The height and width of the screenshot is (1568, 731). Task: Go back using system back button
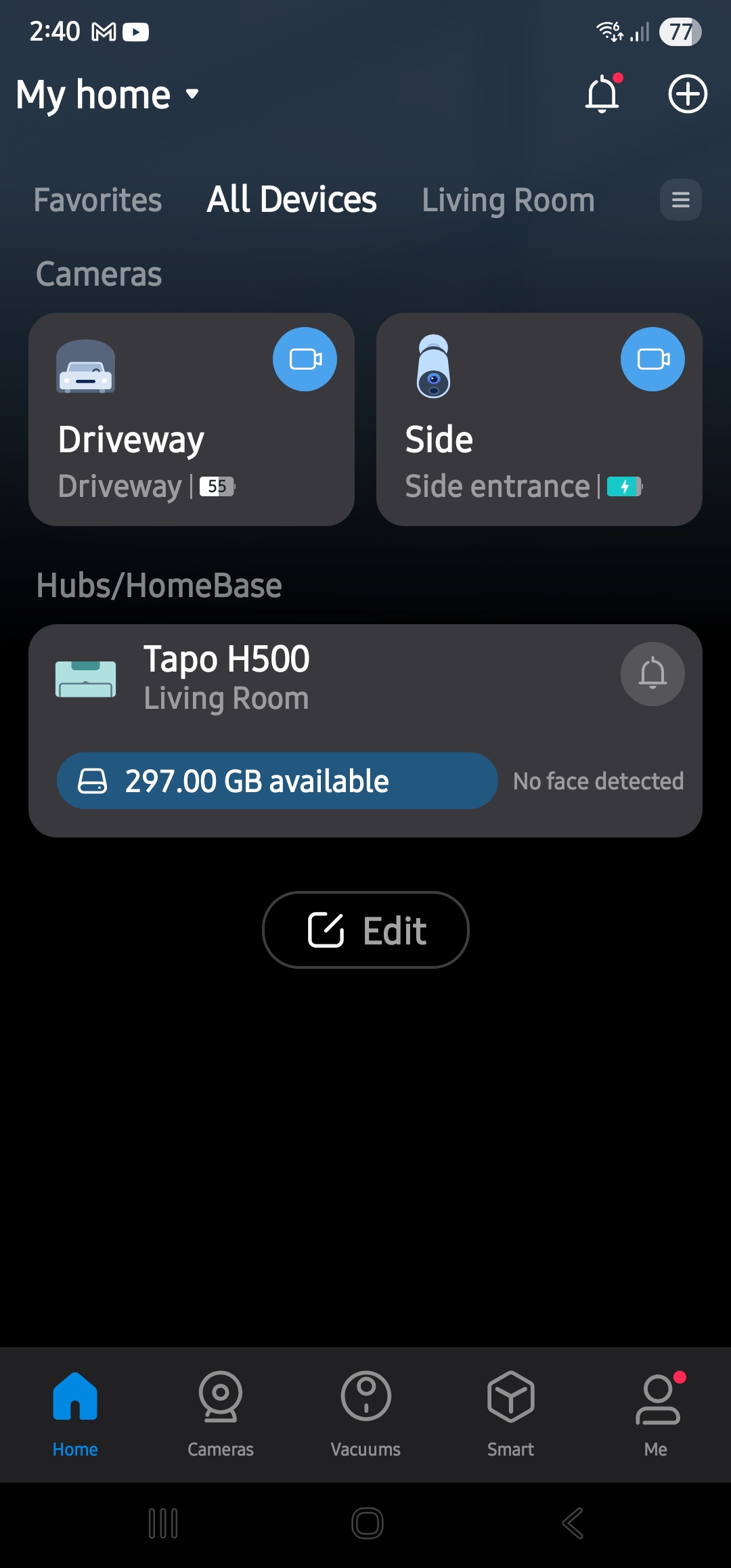pos(573,1523)
